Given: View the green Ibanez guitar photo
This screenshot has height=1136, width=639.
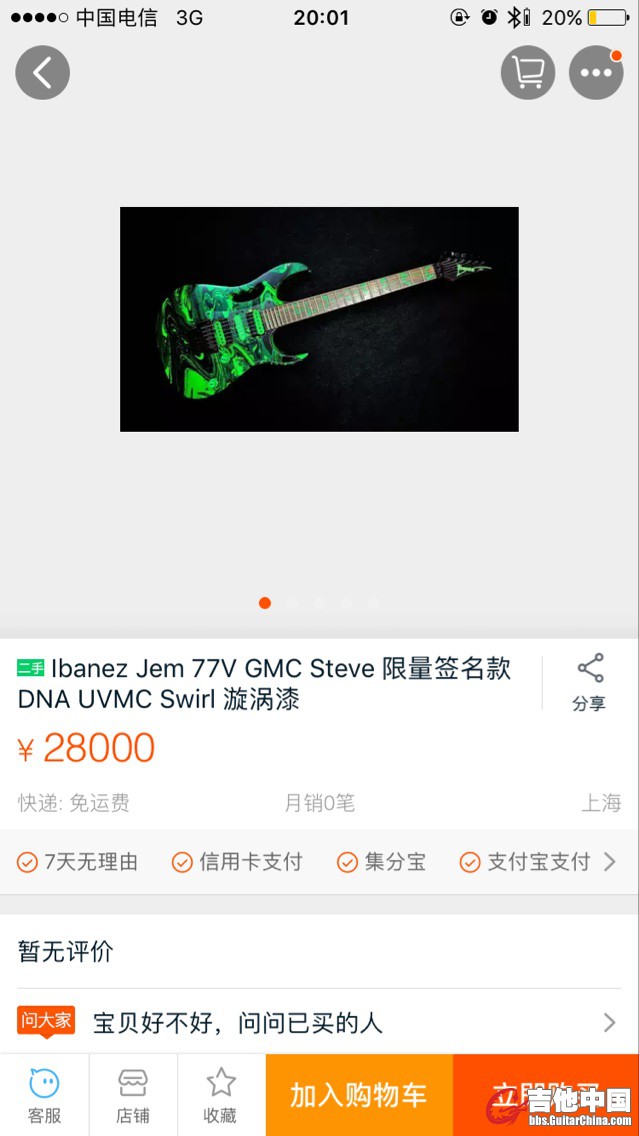Looking at the screenshot, I should [319, 319].
